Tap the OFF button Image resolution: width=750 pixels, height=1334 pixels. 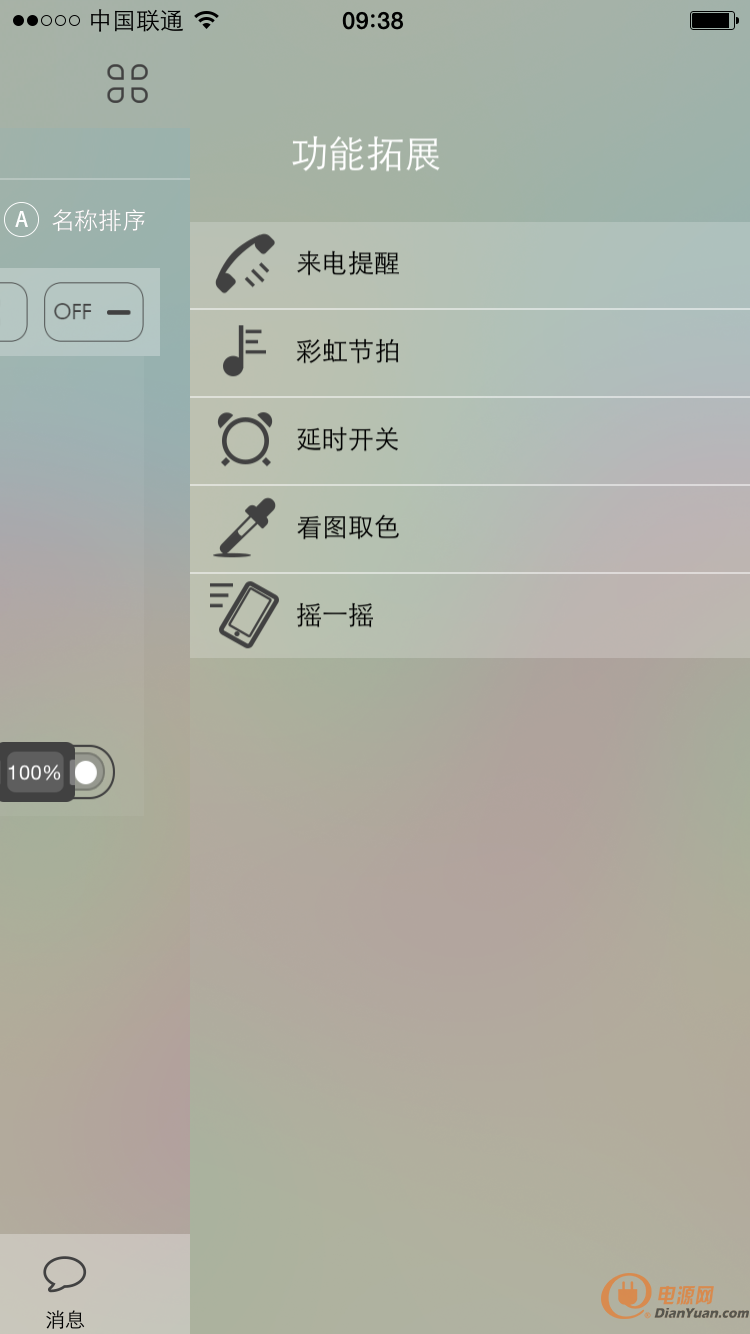click(x=94, y=312)
